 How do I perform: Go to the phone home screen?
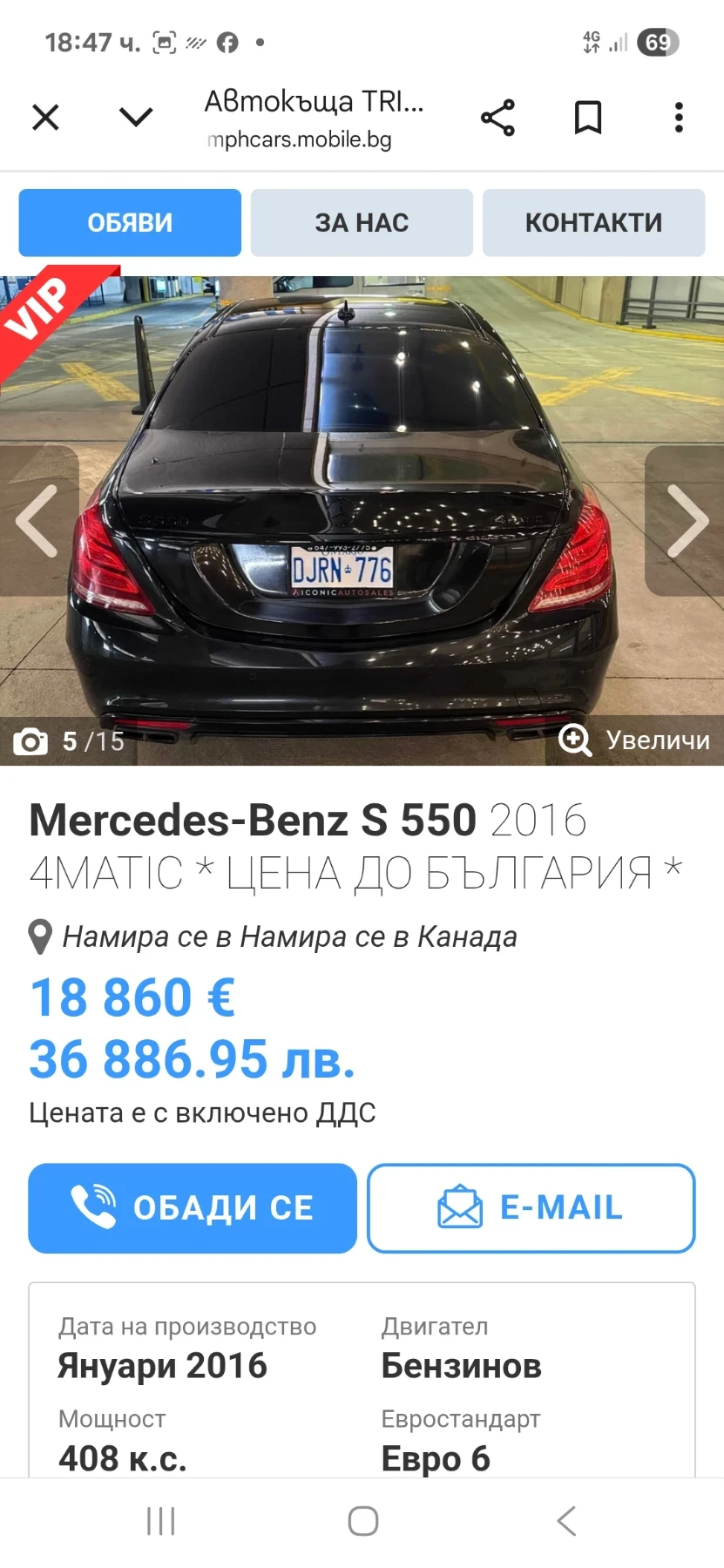tap(362, 1521)
